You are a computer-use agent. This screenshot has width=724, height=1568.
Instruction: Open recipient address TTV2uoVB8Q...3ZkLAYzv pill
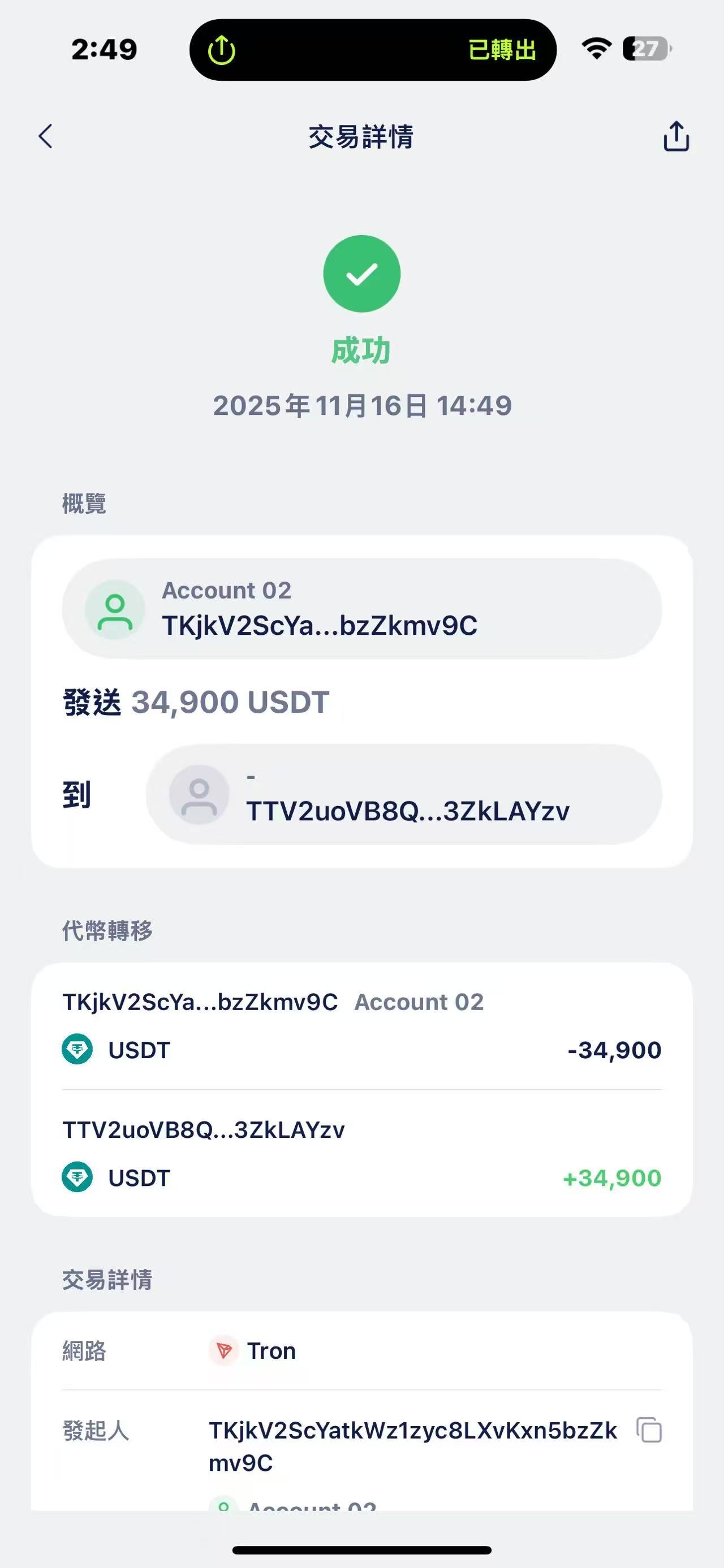404,794
